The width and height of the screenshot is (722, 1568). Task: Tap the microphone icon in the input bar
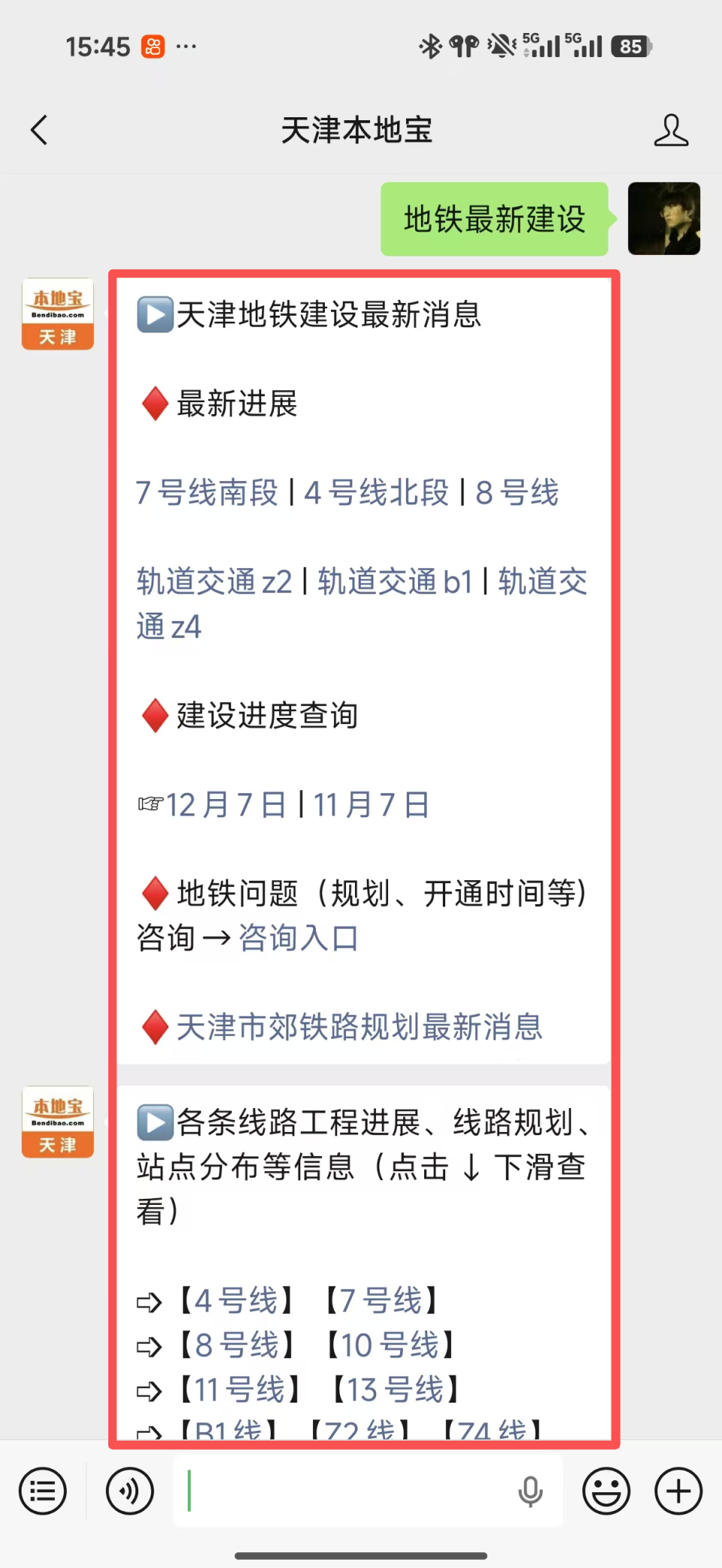click(x=532, y=1491)
